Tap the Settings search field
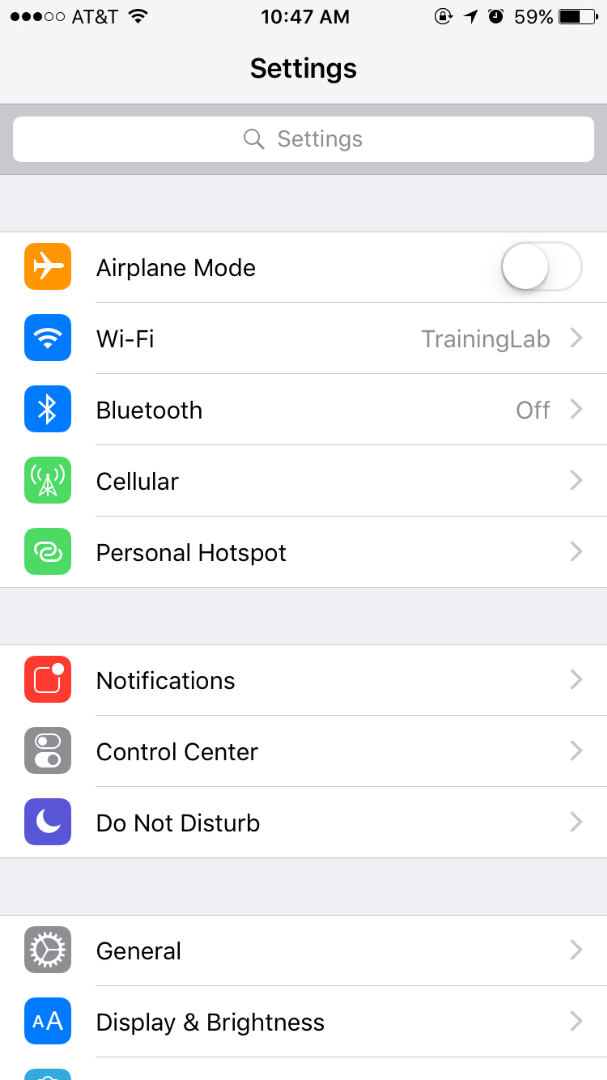This screenshot has width=607, height=1080. click(x=303, y=139)
